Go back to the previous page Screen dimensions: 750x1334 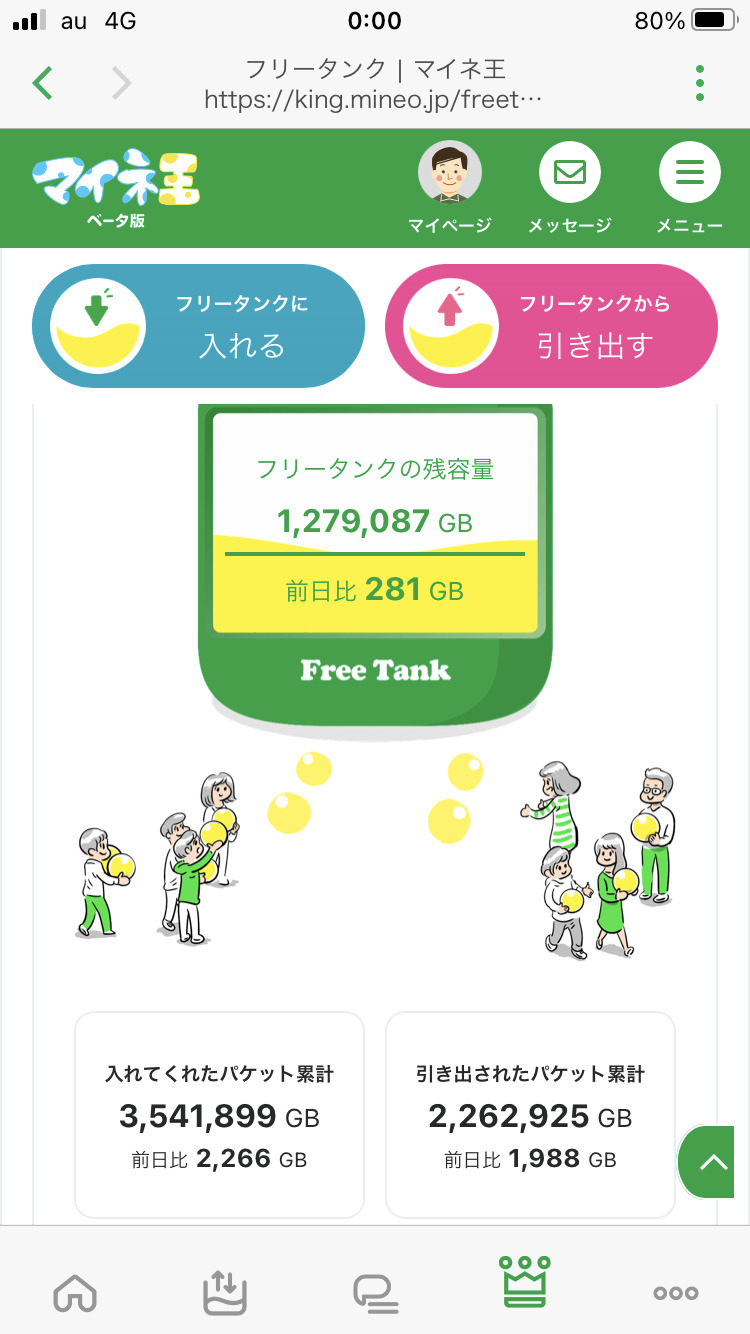click(x=42, y=82)
